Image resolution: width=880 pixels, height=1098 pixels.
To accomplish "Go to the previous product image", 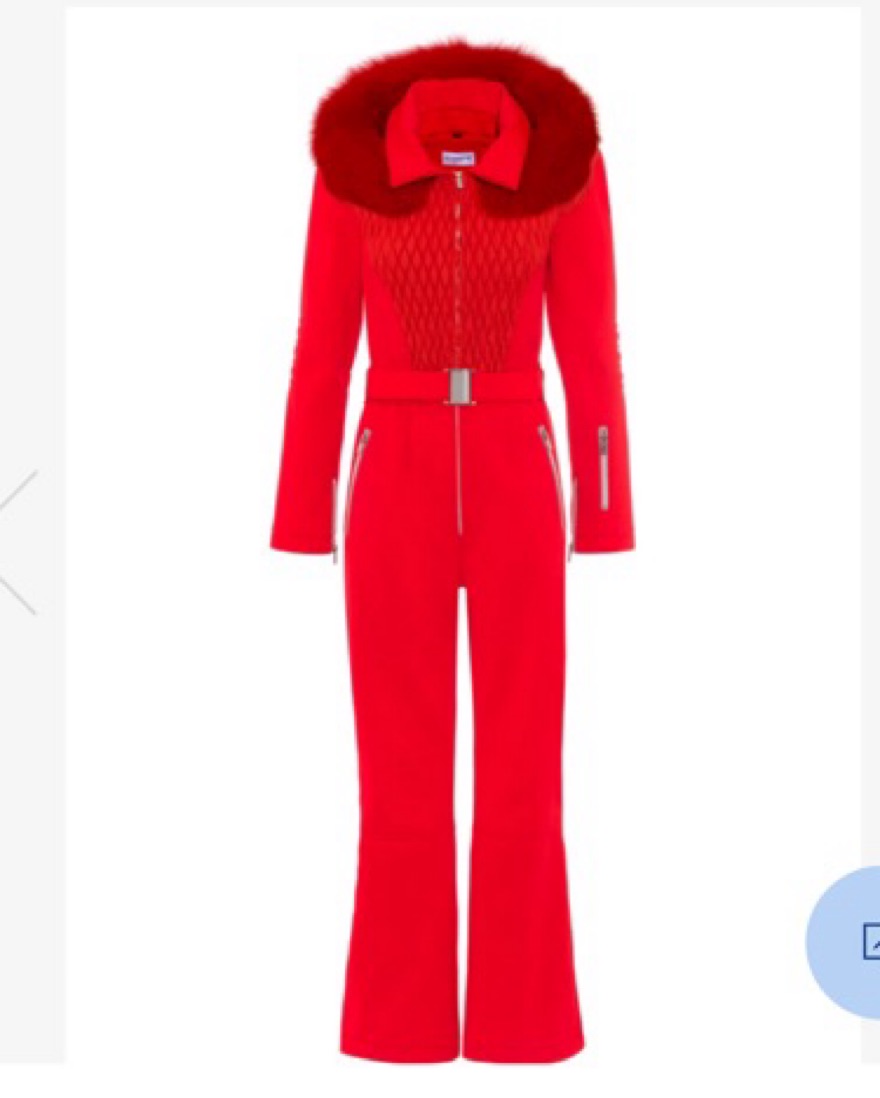I will (18, 541).
